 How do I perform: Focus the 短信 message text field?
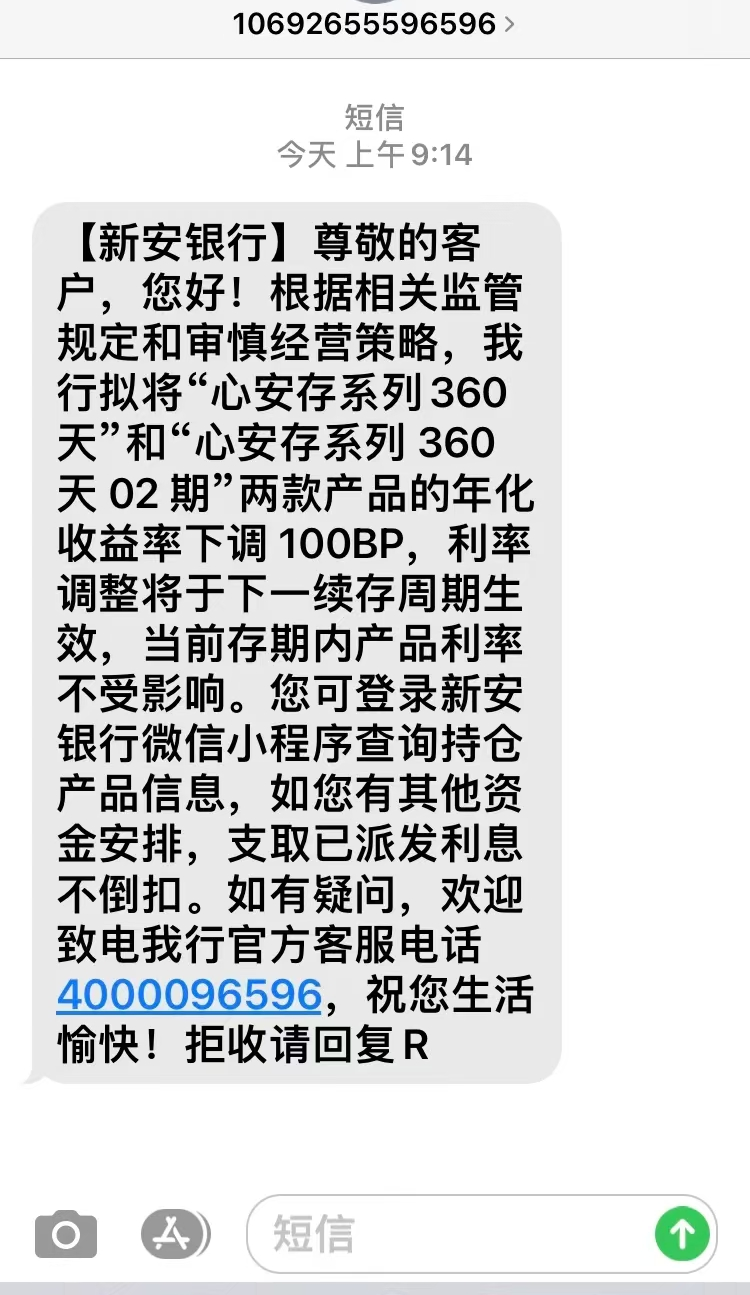pyautogui.click(x=452, y=1234)
